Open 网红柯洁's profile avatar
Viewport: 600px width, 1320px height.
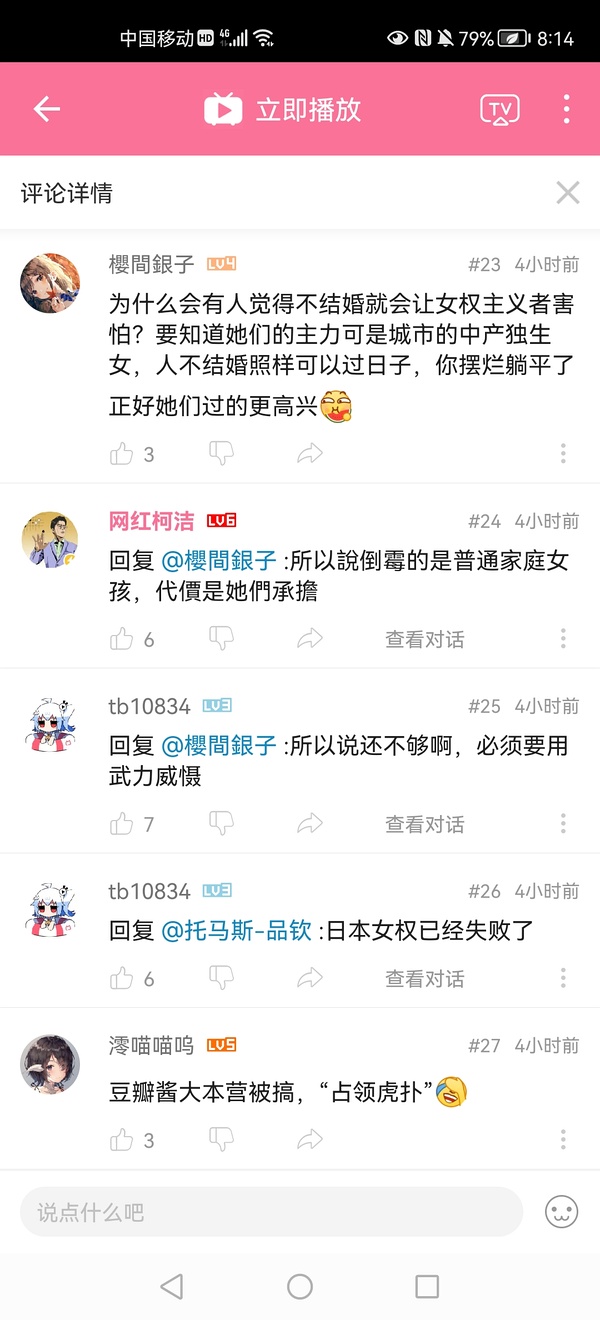(x=50, y=540)
